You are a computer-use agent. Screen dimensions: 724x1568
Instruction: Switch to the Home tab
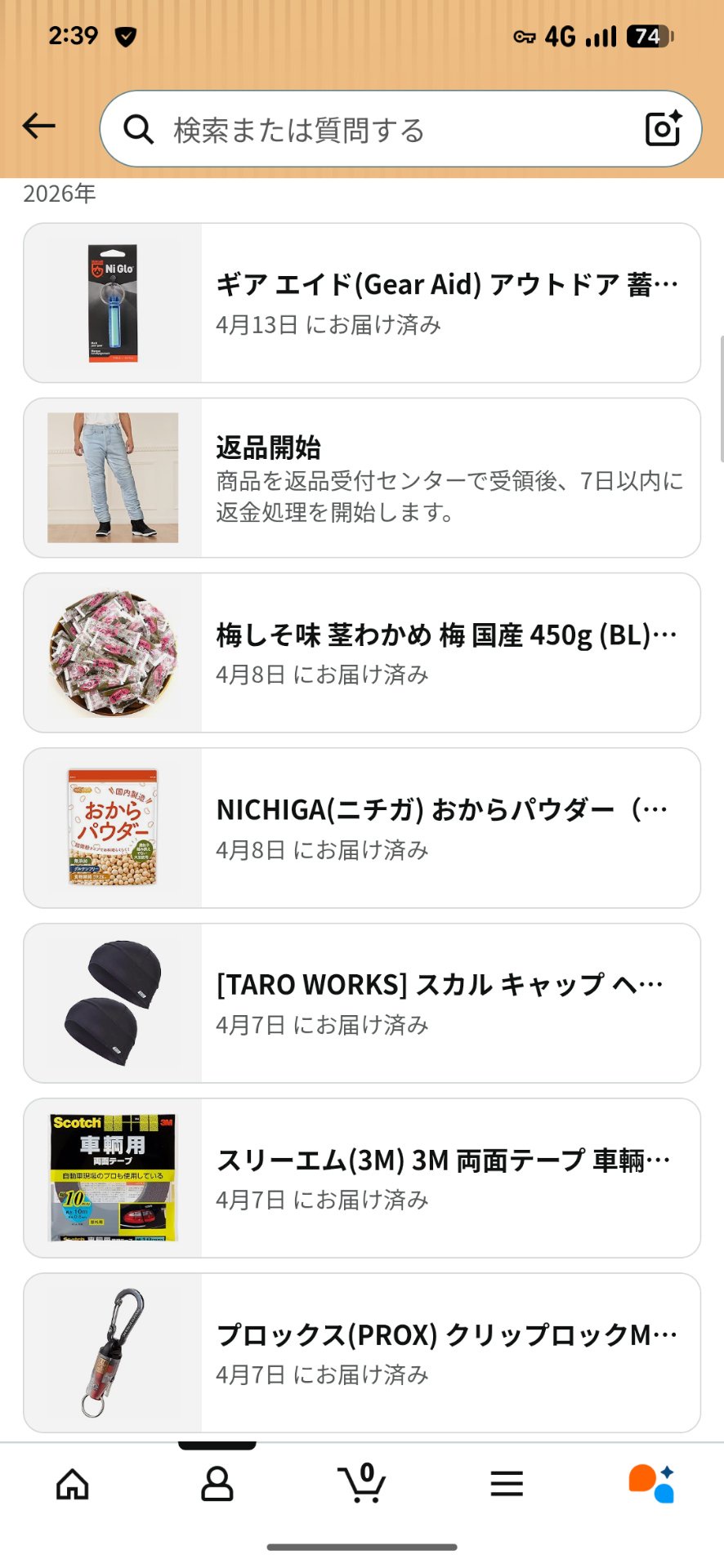[73, 1484]
